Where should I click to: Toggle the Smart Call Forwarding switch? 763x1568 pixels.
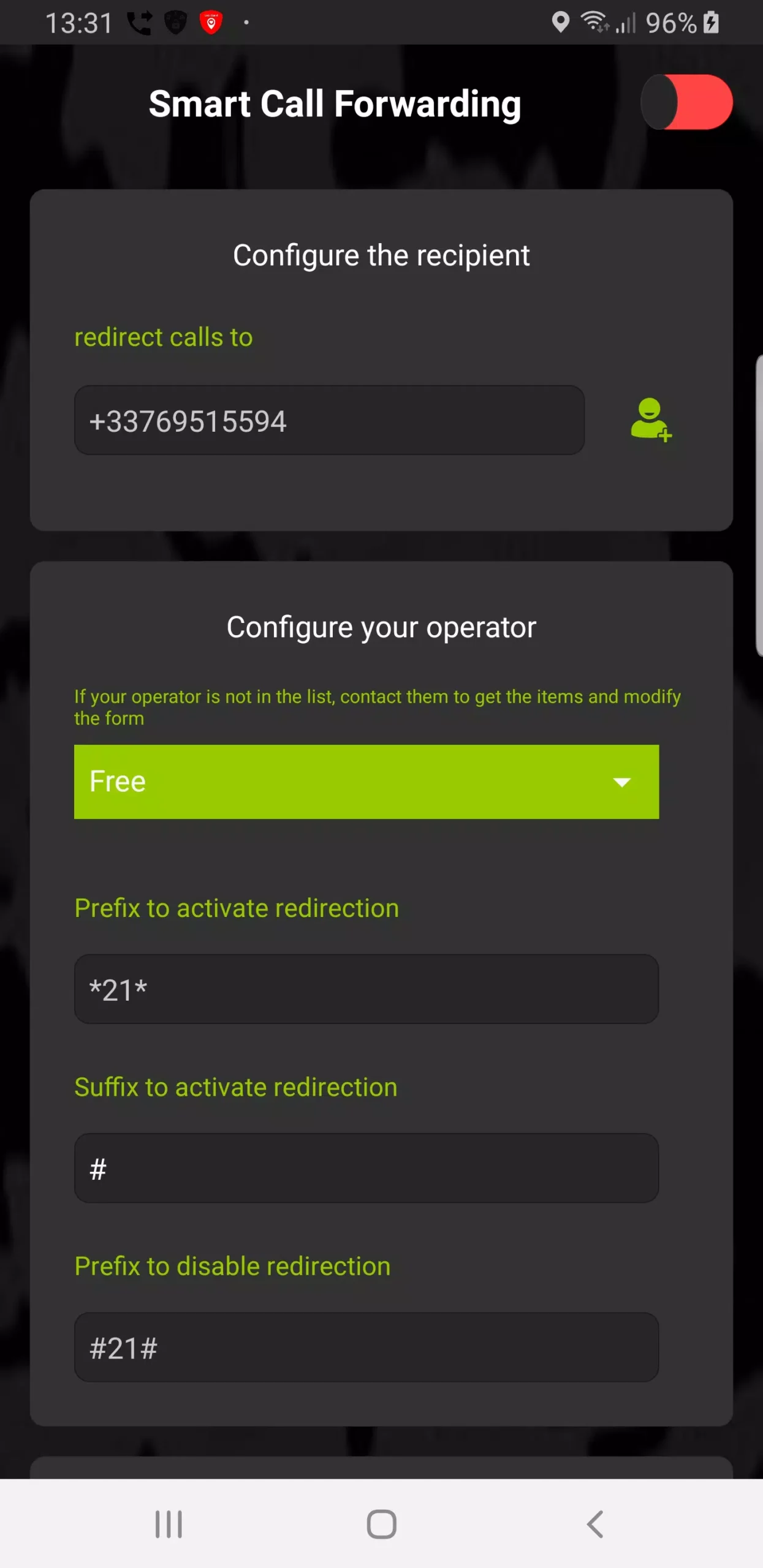tap(686, 102)
